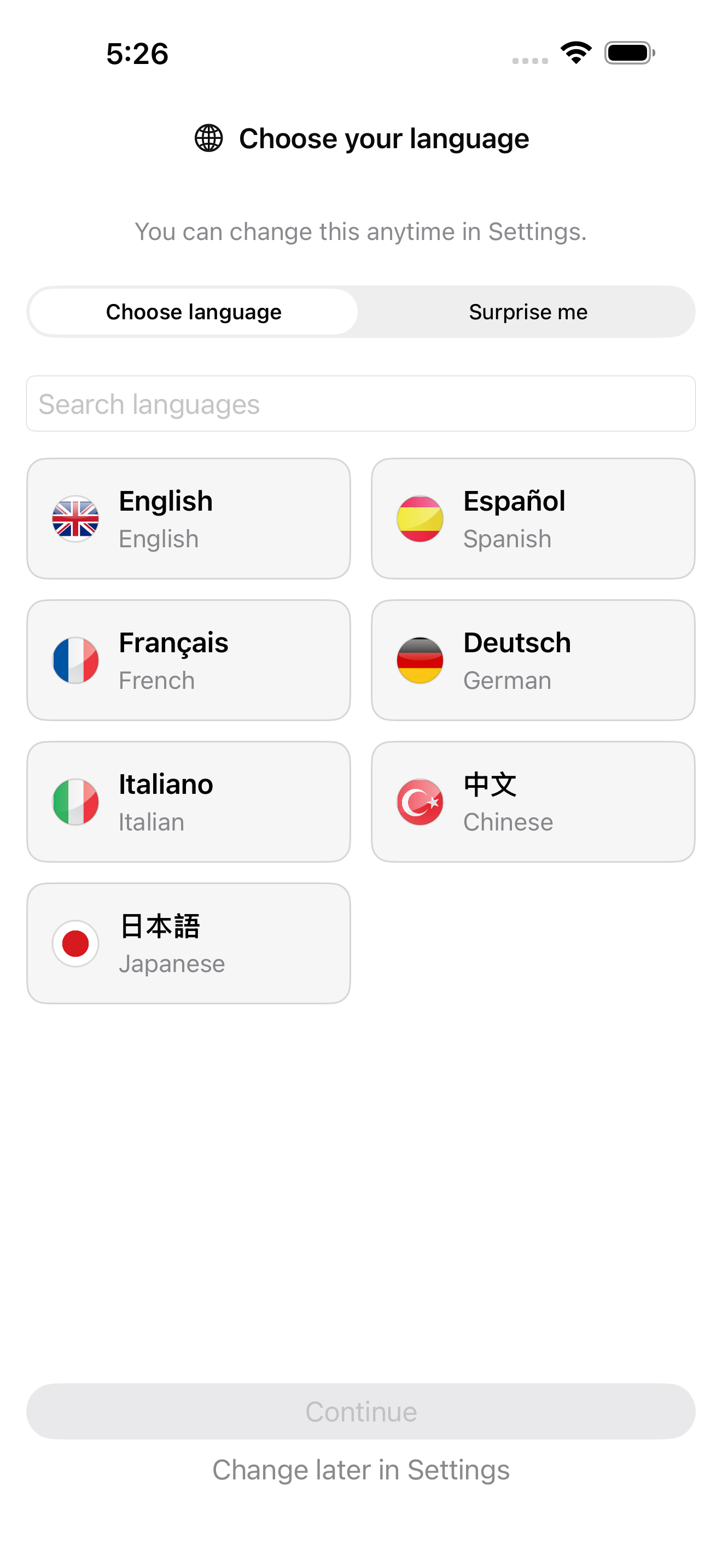Click the Wi-Fi indicator in the status bar
722x1568 pixels.
[576, 54]
